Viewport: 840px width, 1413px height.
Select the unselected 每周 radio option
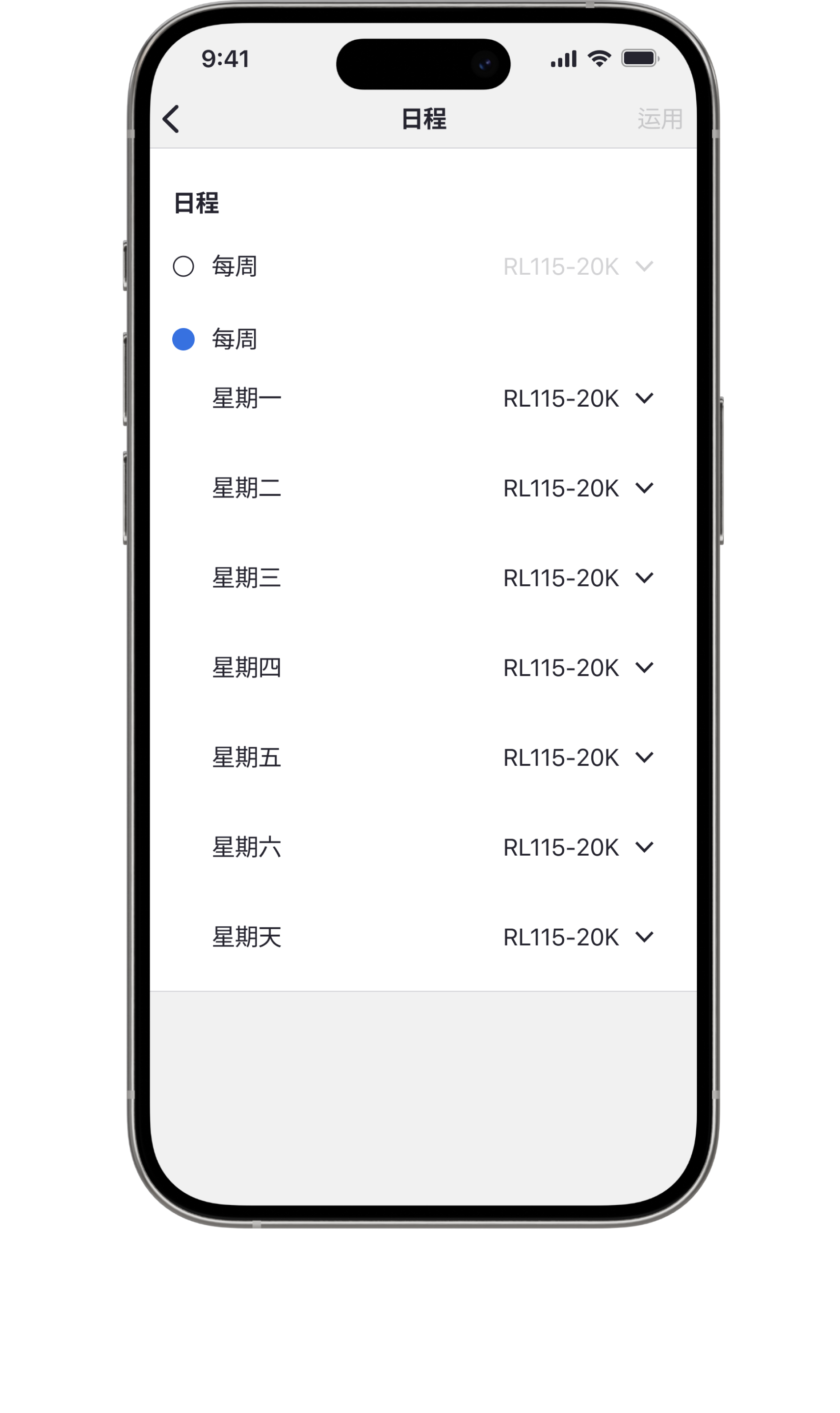pyautogui.click(x=184, y=266)
